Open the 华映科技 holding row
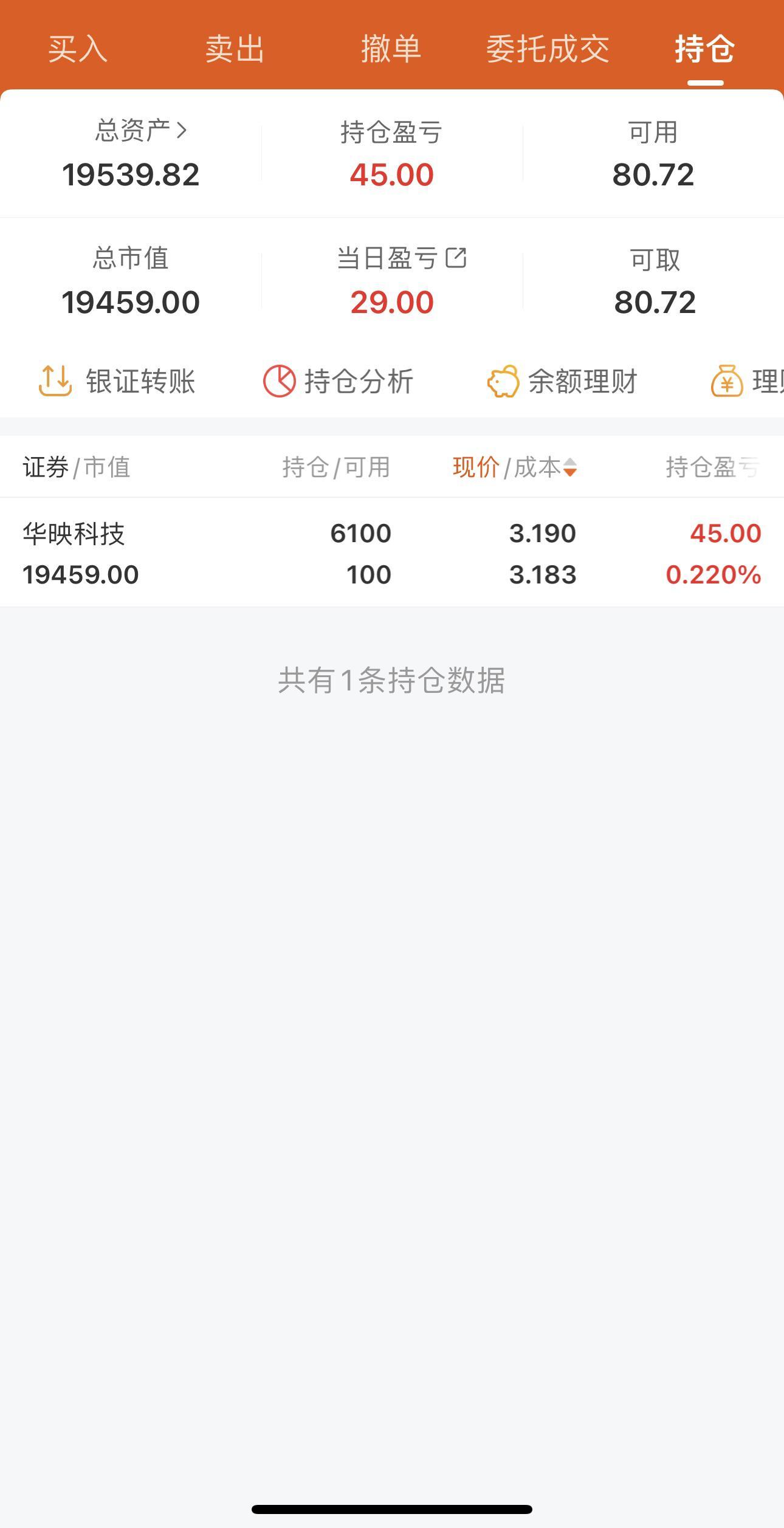The height and width of the screenshot is (1528, 784). [391, 553]
